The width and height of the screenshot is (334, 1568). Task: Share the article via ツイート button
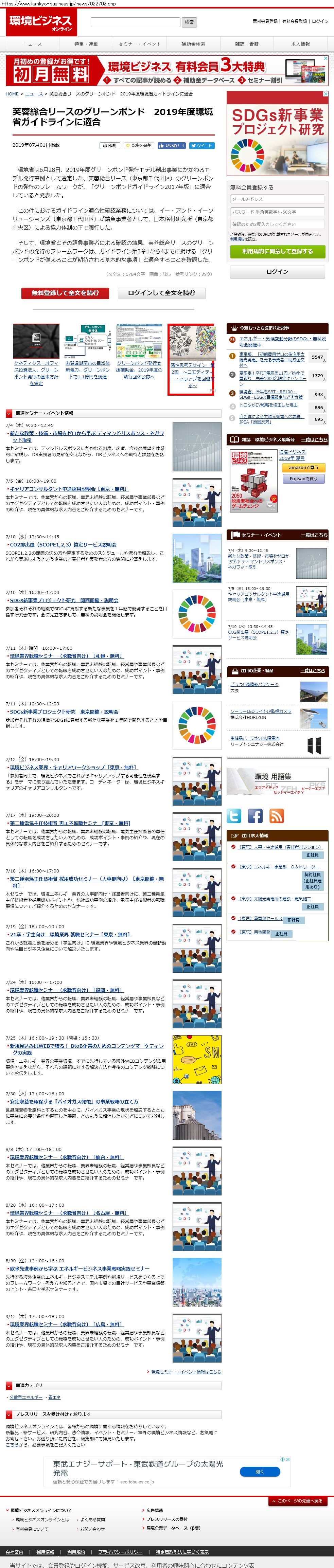(x=202, y=145)
